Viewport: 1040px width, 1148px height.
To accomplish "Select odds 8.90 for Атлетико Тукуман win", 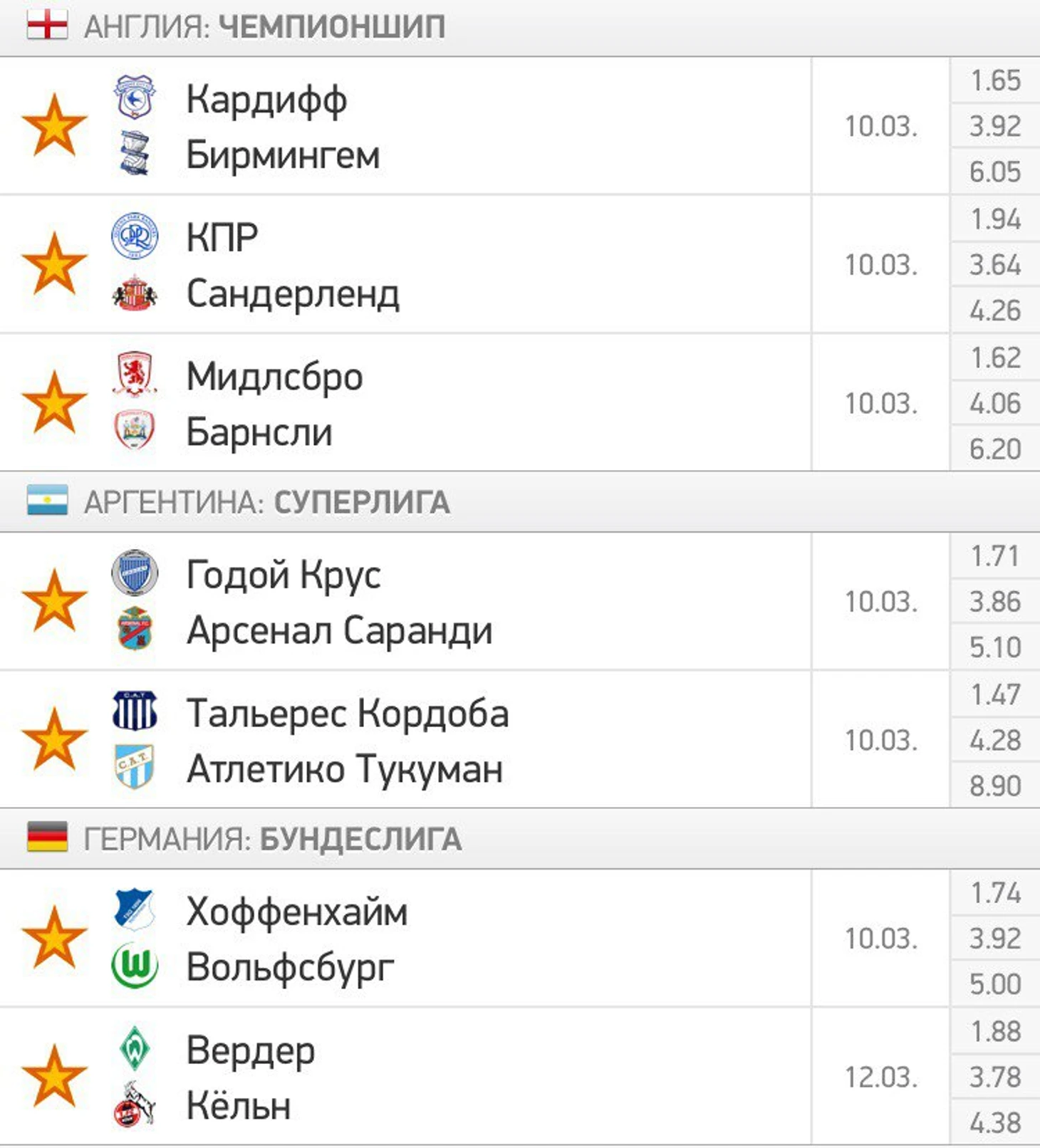I will (x=994, y=786).
